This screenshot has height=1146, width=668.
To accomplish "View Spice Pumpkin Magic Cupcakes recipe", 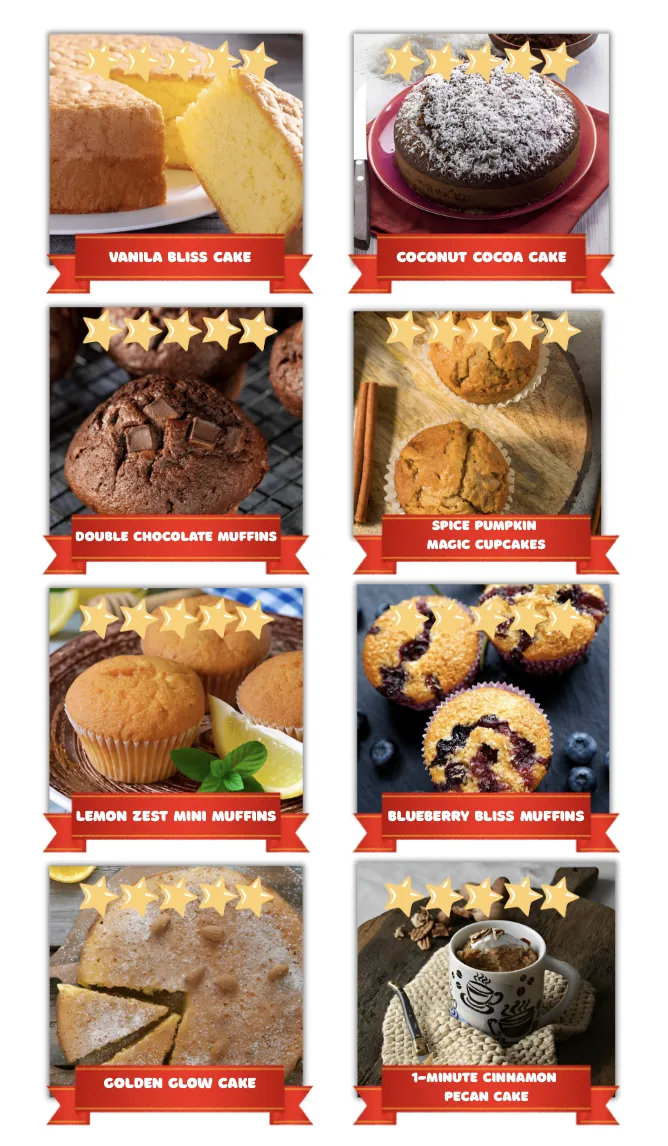I will pos(481,430).
